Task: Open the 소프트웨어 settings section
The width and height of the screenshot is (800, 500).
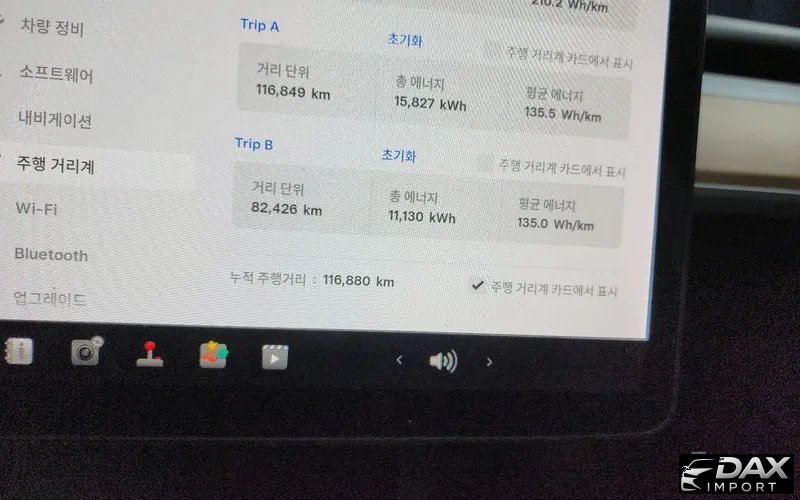Action: coord(56,73)
